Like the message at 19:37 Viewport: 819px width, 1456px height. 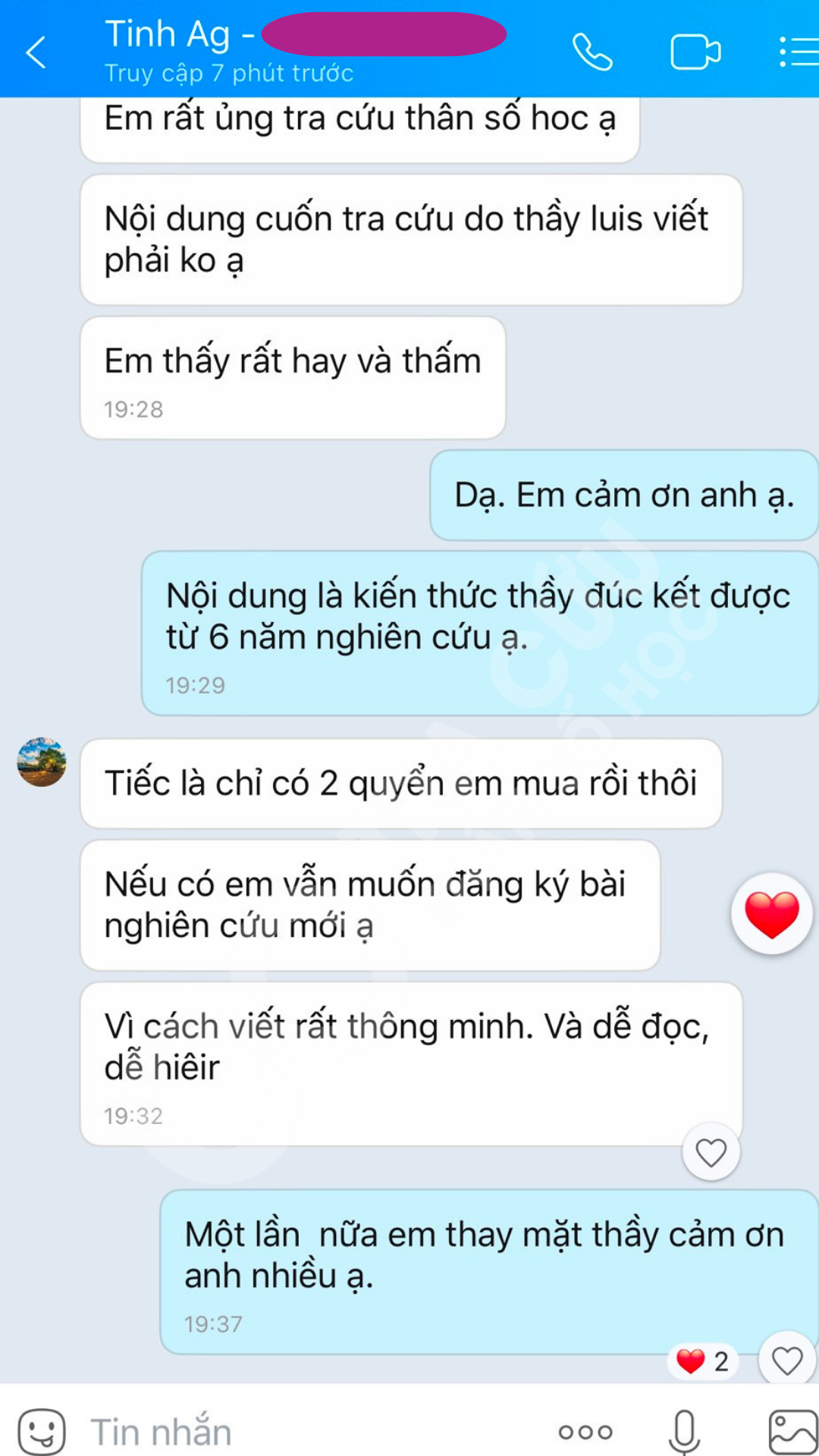[x=786, y=1360]
